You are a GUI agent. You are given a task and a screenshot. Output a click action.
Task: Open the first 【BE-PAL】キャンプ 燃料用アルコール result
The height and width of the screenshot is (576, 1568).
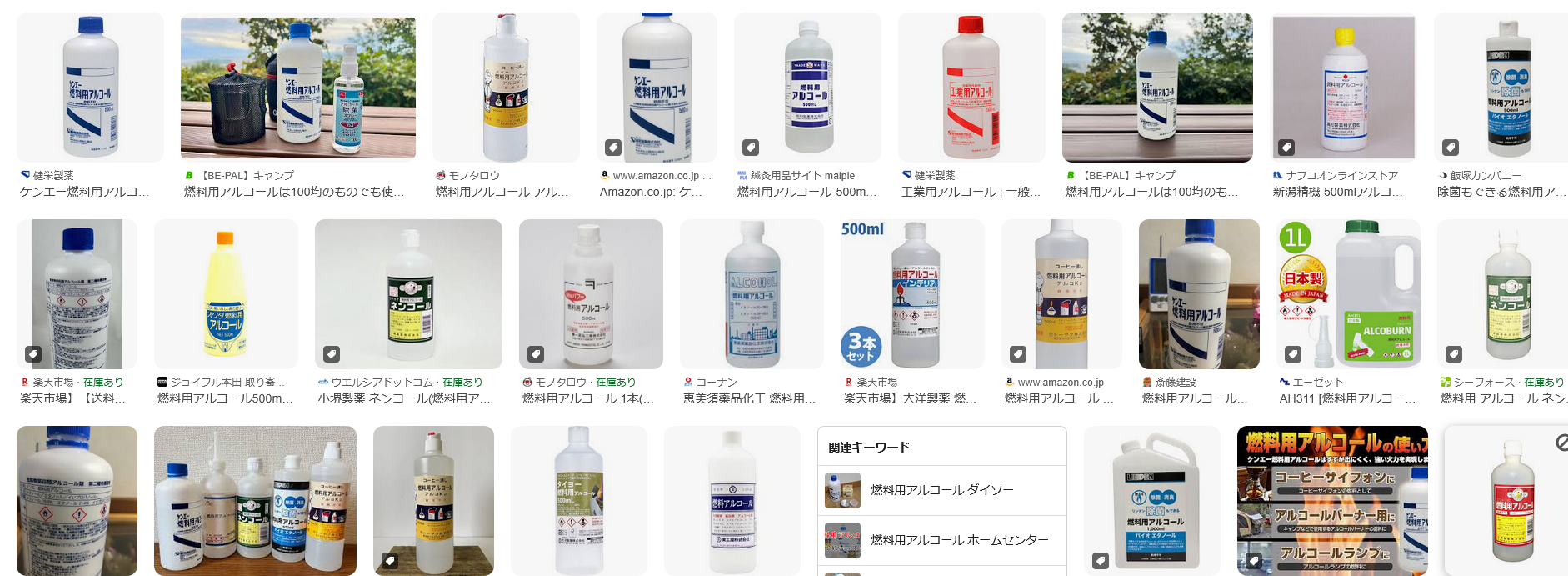click(298, 88)
